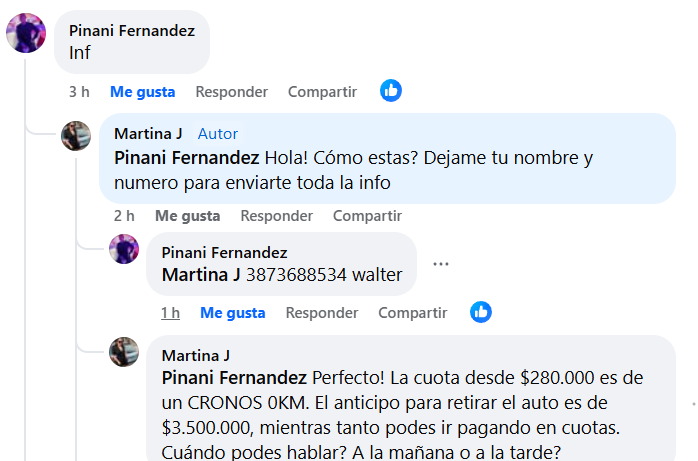Open the three-dots menu beside walter comment
Viewport: 698px width, 461px height.
coord(441,264)
